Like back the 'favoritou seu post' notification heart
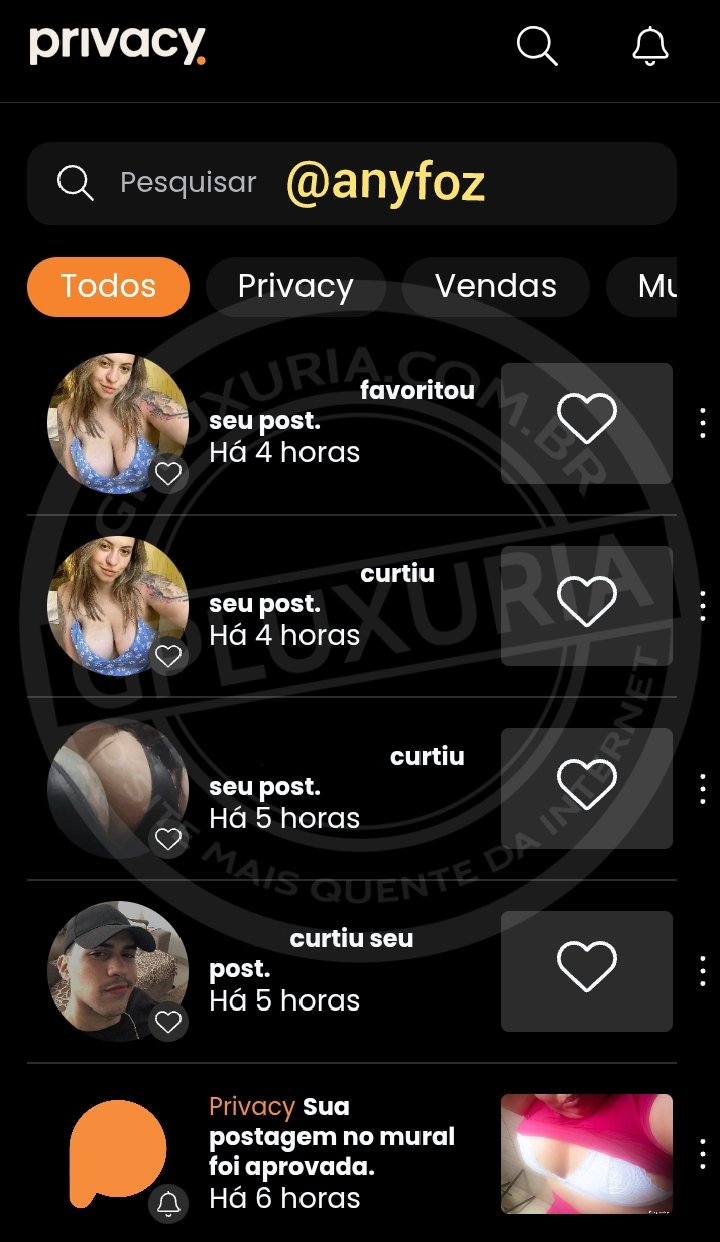This screenshot has height=1242, width=720. pyautogui.click(x=586, y=419)
